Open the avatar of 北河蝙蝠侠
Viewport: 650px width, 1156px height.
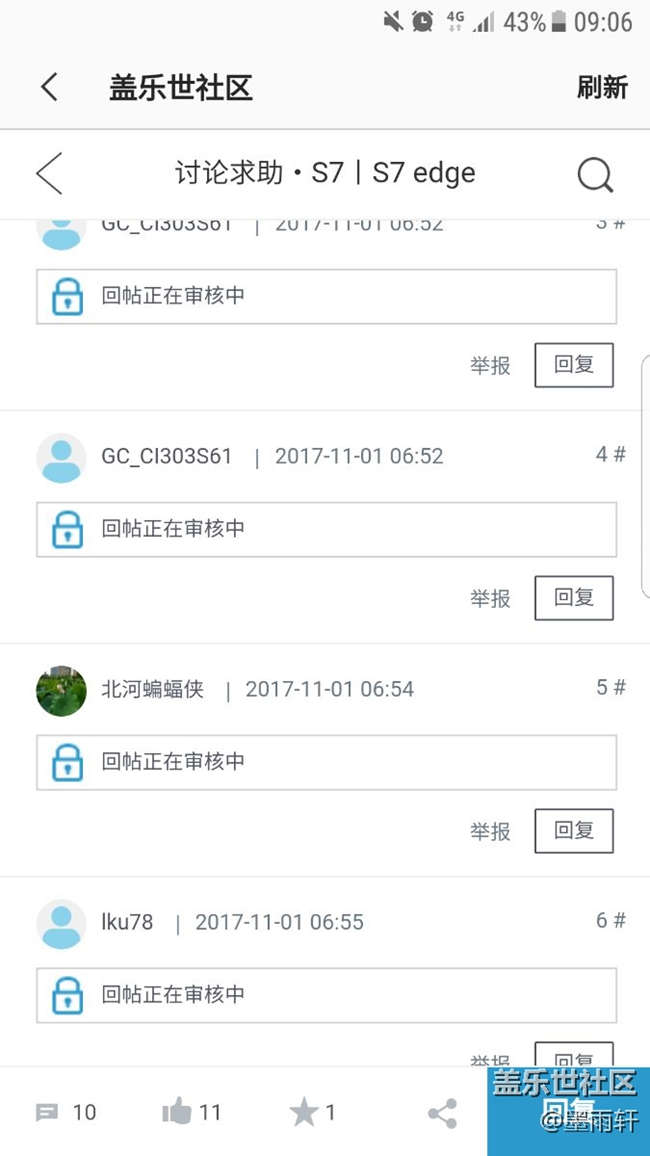pos(61,691)
